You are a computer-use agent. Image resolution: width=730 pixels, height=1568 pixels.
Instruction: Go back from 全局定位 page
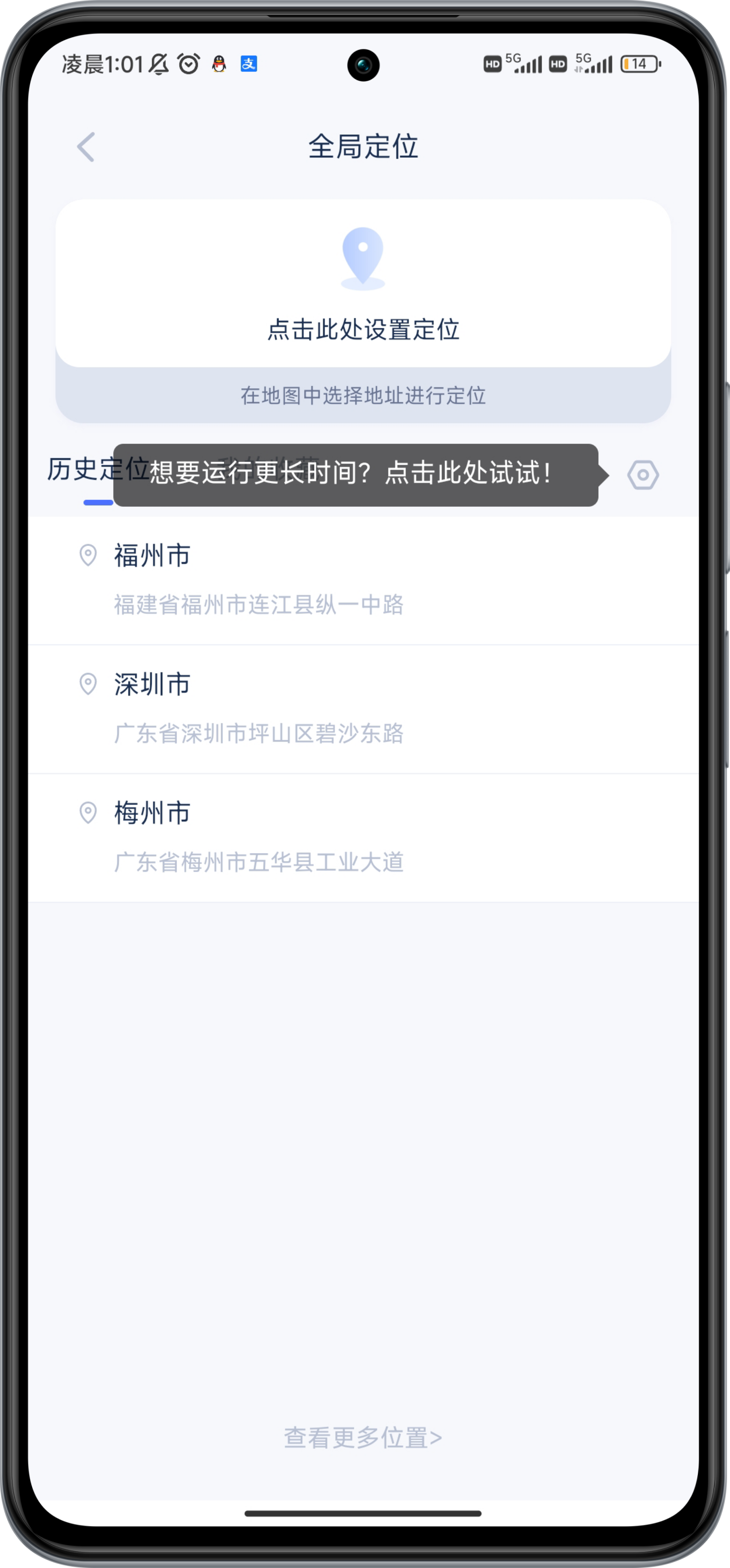[x=86, y=147]
